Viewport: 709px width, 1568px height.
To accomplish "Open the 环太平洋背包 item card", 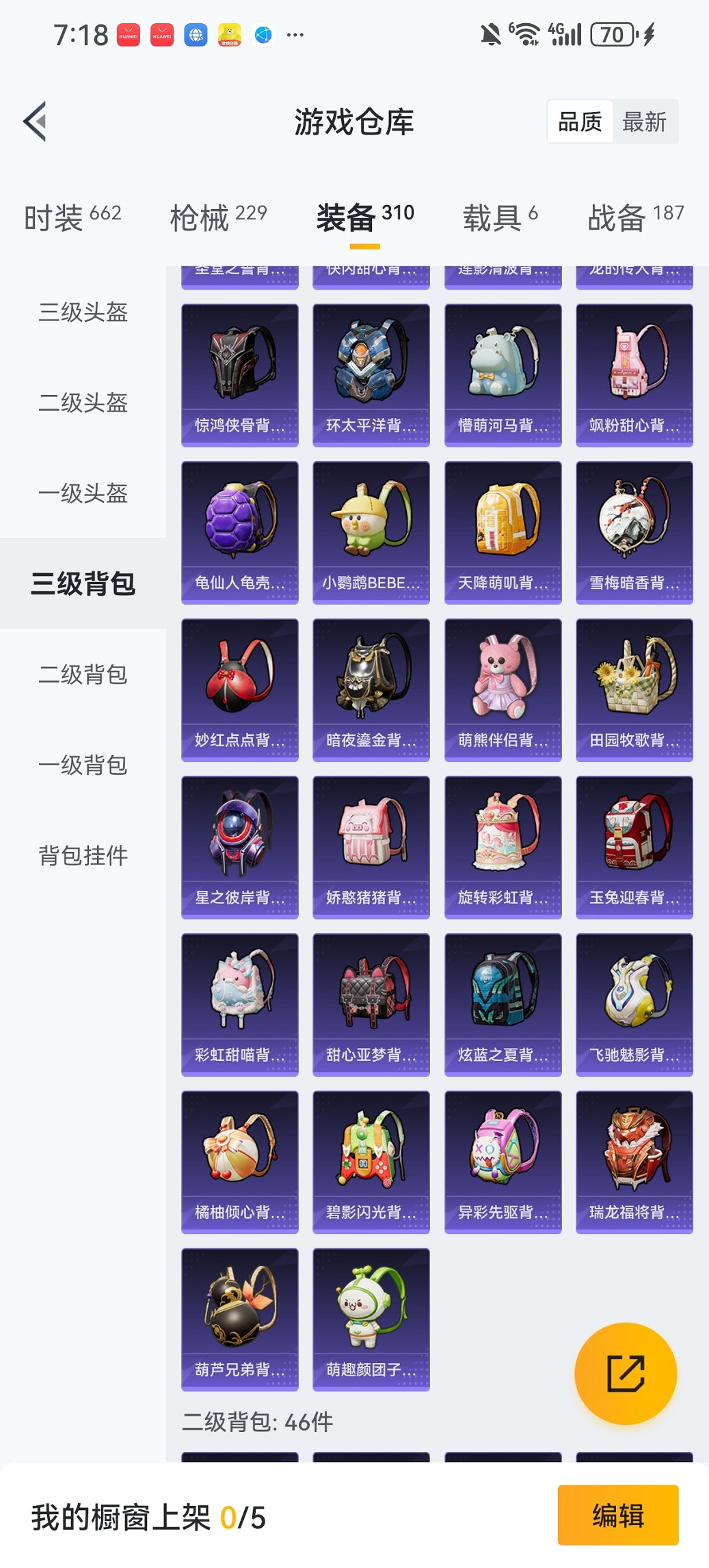I will (x=371, y=374).
